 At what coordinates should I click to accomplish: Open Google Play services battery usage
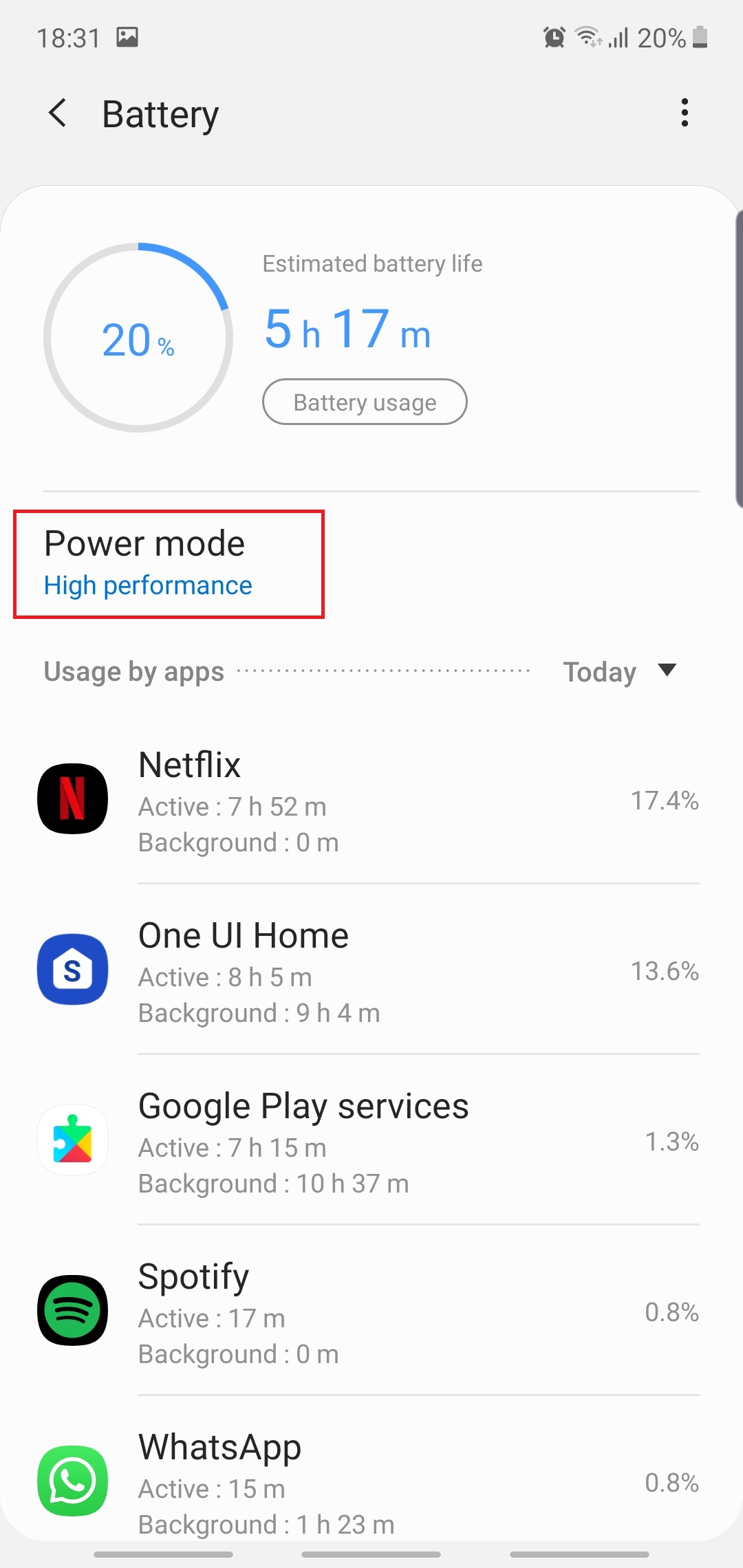[x=371, y=1140]
